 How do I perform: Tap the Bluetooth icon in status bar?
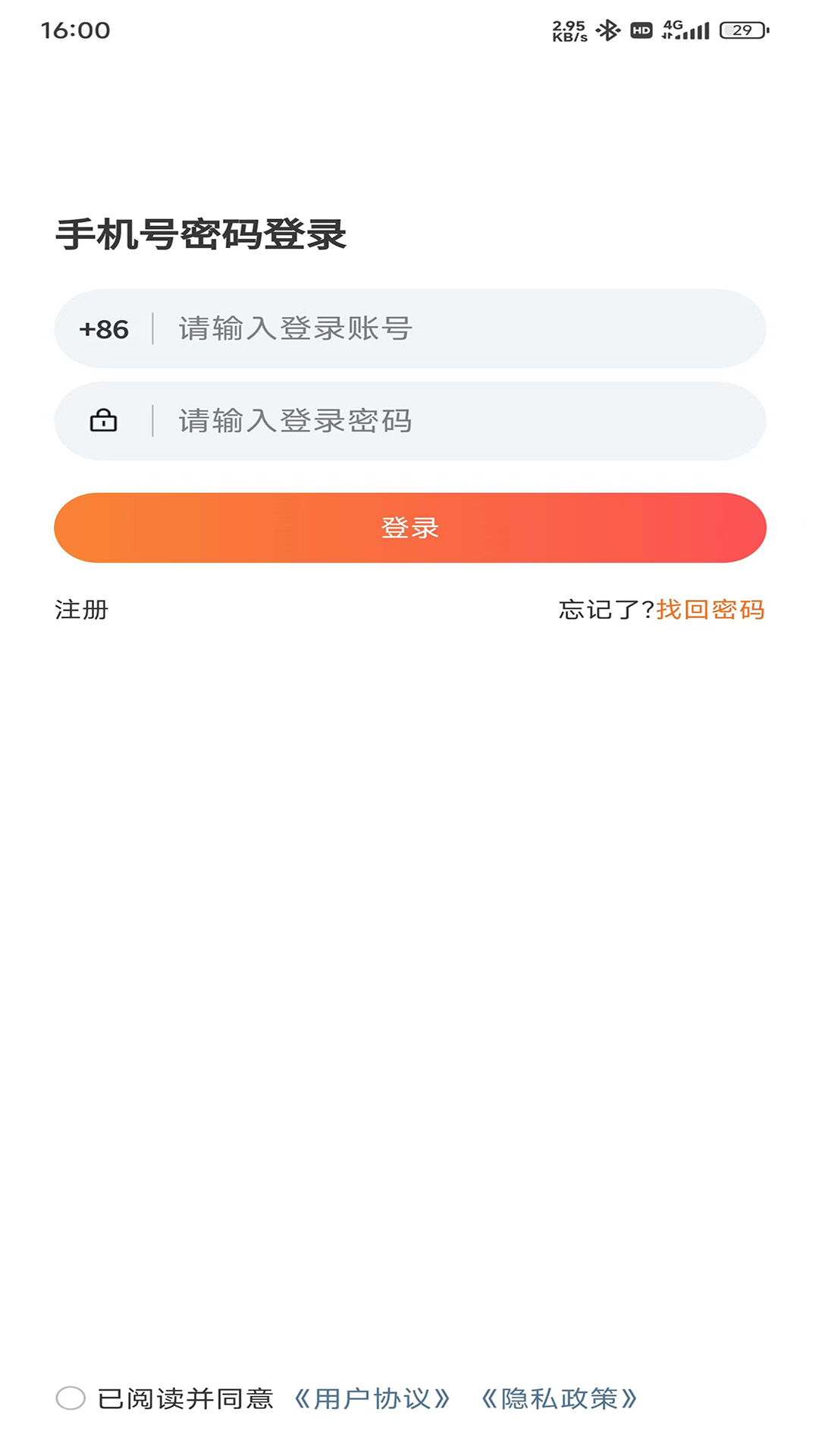click(x=607, y=30)
